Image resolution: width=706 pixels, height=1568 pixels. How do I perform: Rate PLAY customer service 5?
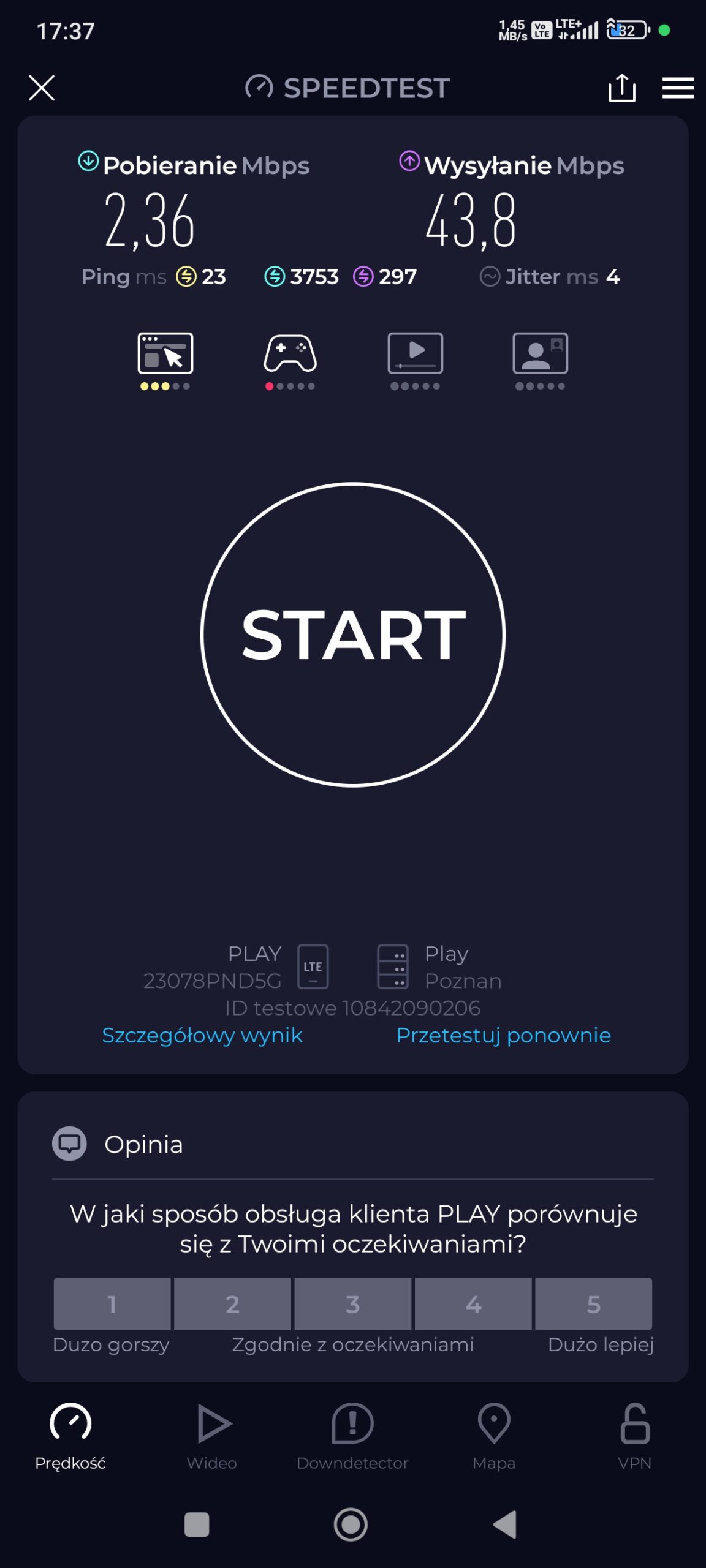(593, 1303)
